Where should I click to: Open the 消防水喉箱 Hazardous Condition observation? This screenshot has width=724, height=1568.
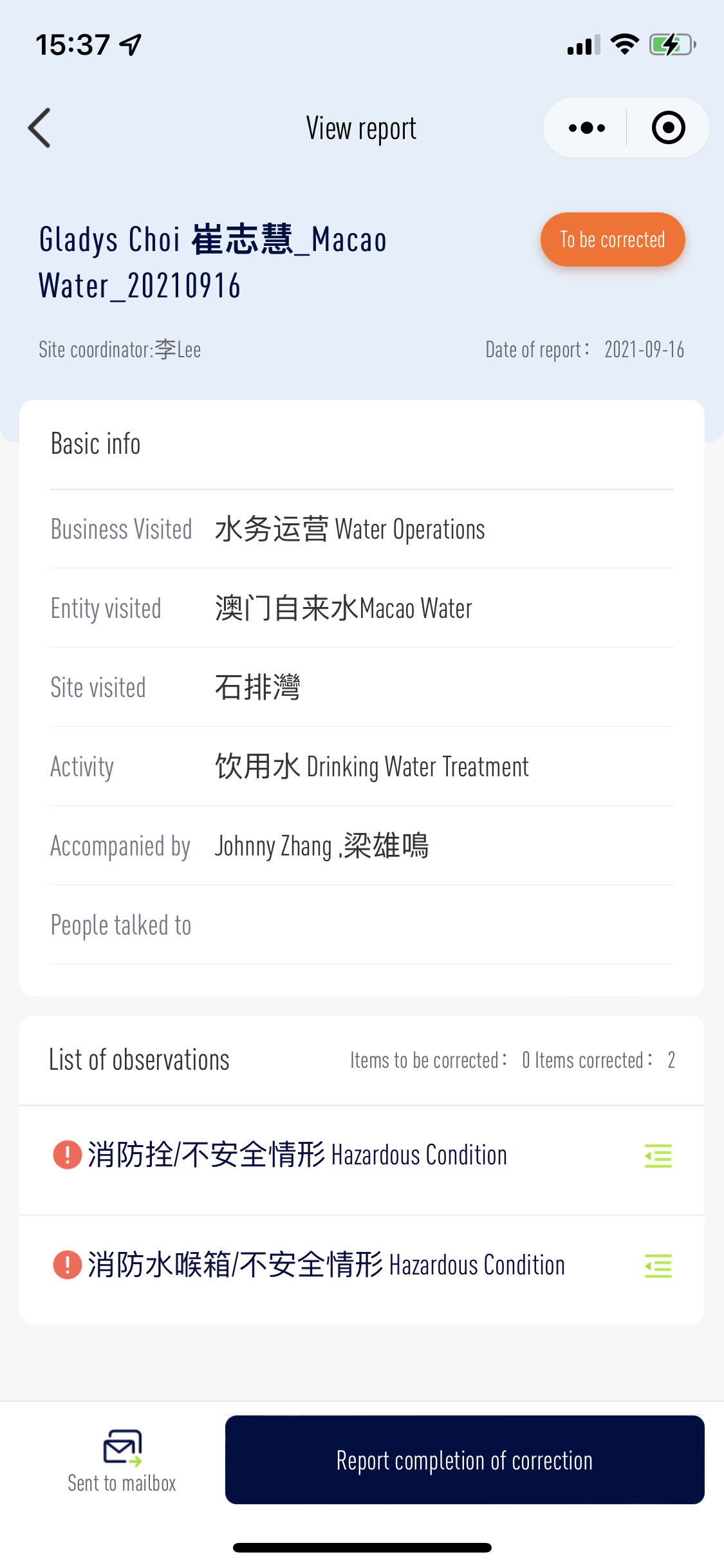[362, 1265]
